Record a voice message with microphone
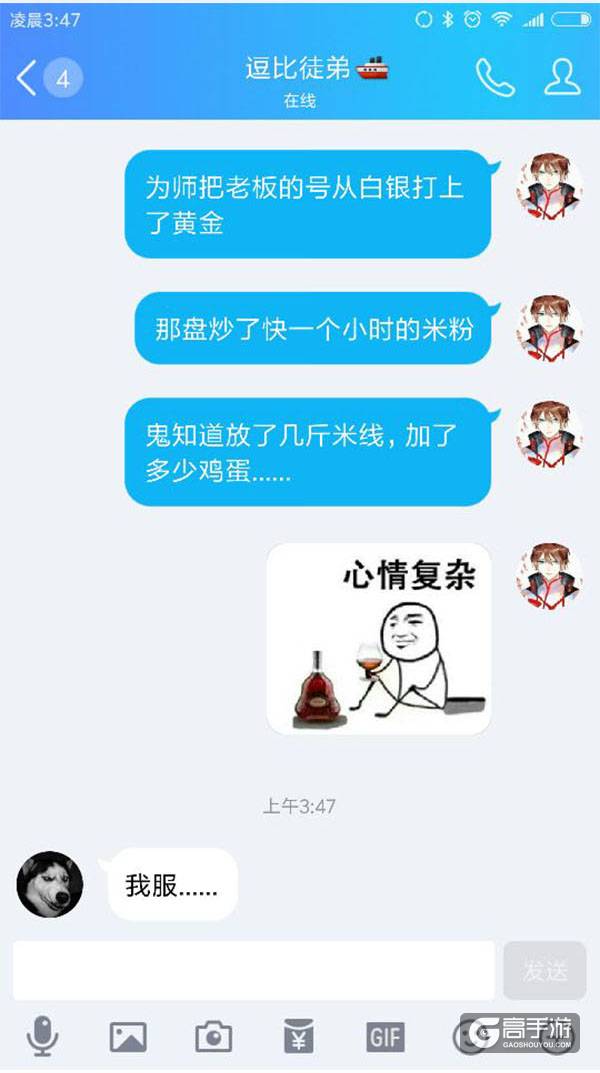Viewport: 600px width, 1073px height. click(42, 1037)
